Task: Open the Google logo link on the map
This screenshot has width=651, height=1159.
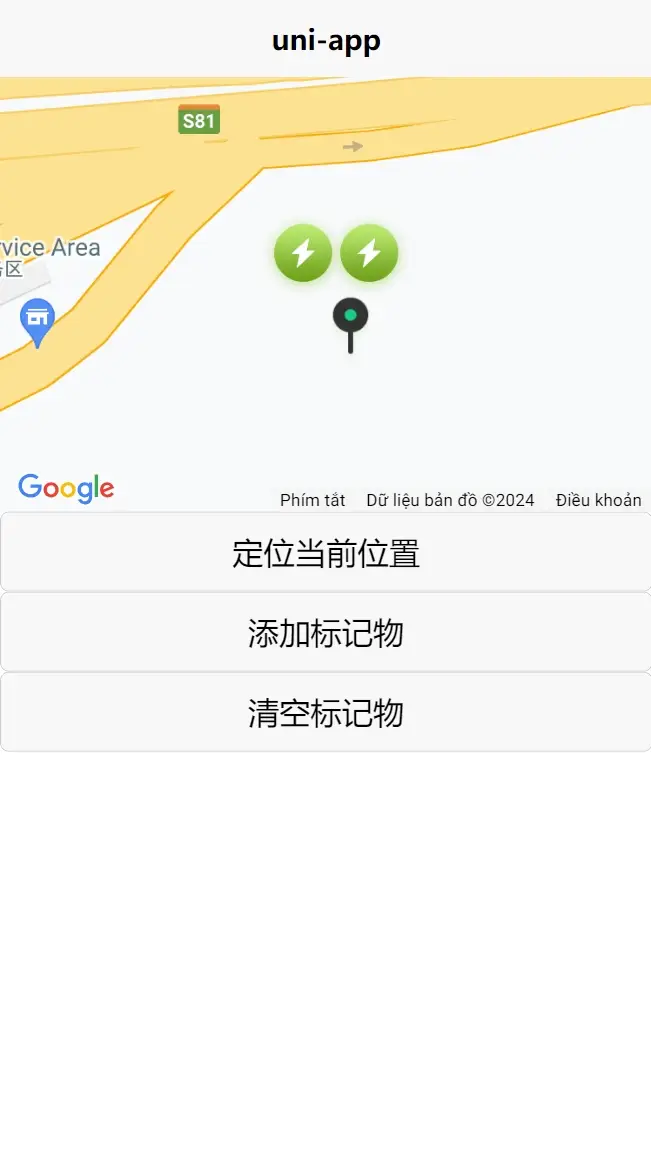Action: click(67, 489)
